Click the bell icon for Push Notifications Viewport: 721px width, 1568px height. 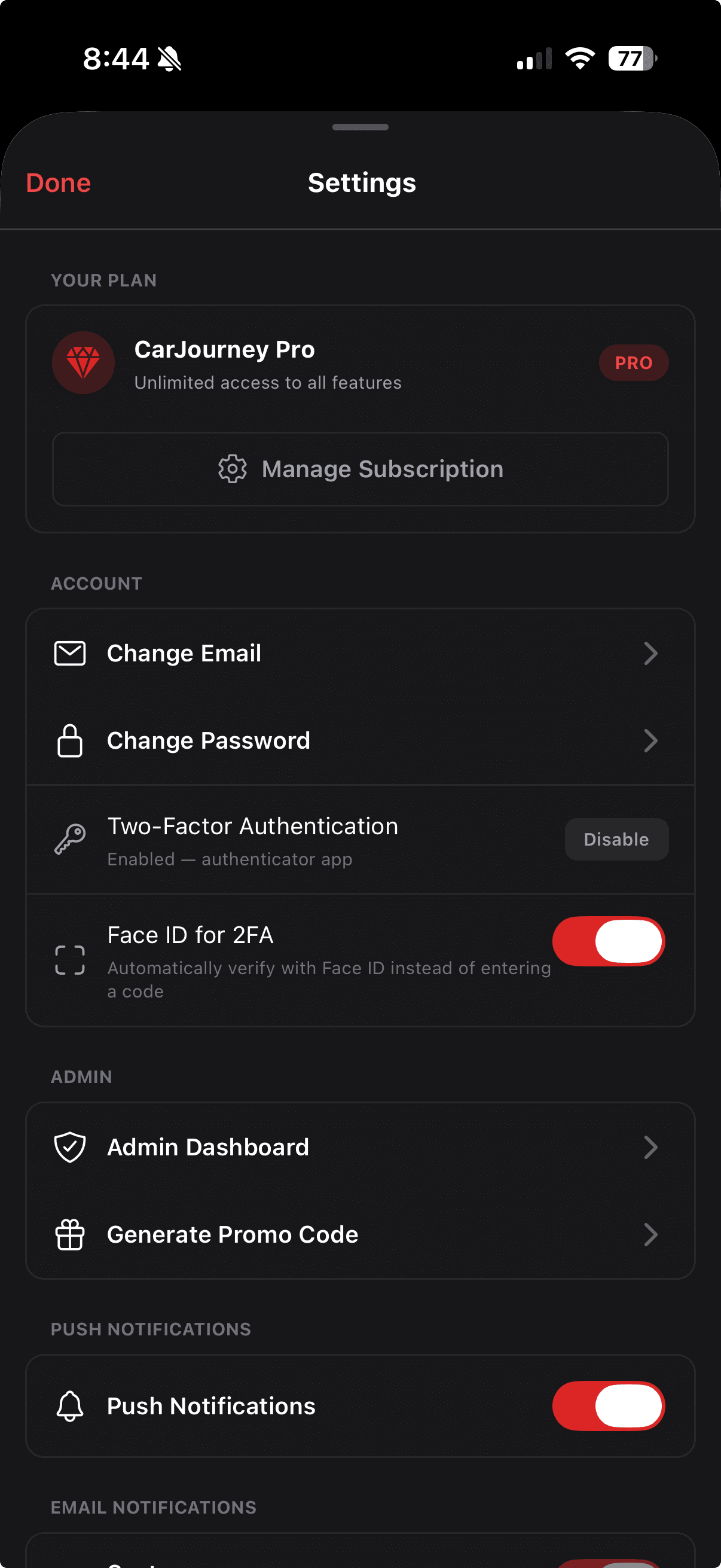(x=69, y=1406)
